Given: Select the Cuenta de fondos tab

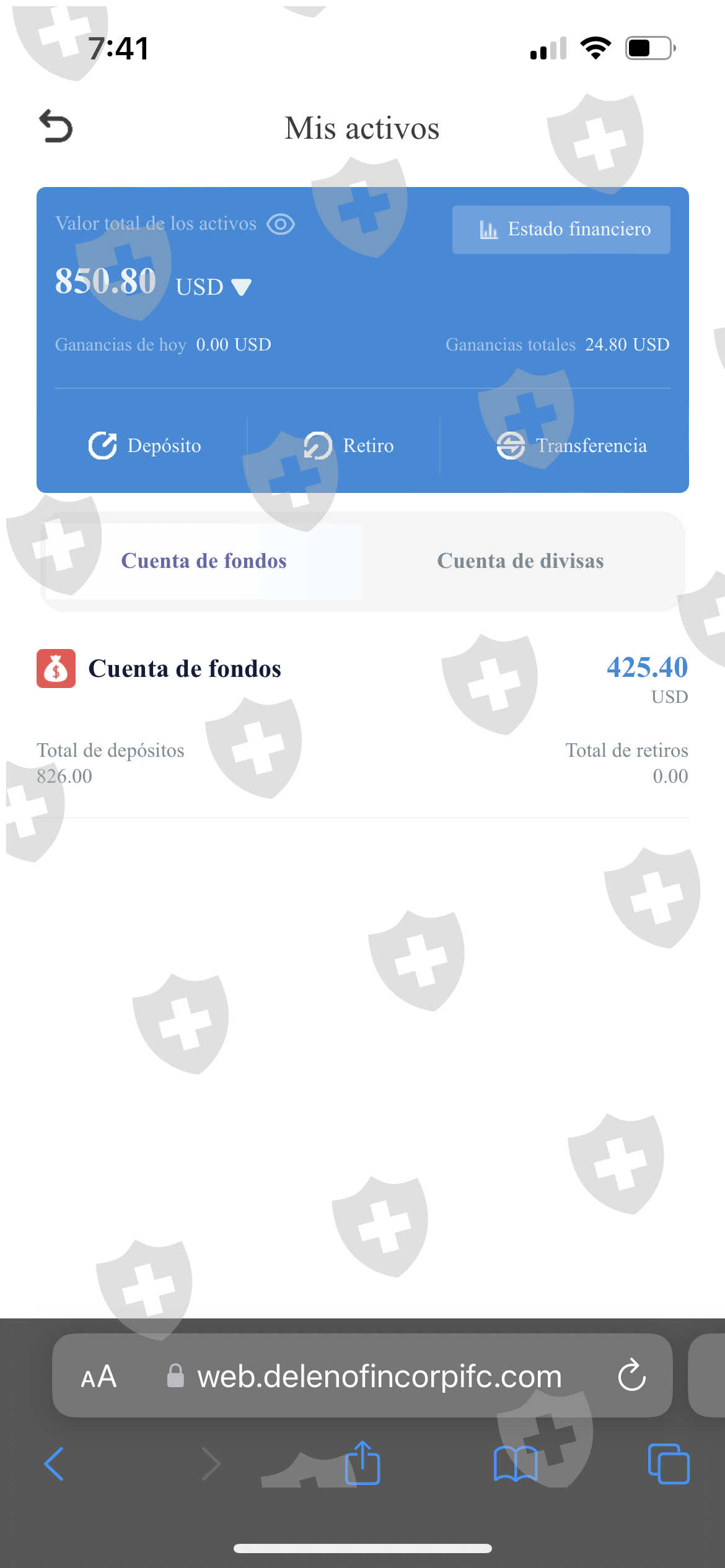Looking at the screenshot, I should coord(204,561).
